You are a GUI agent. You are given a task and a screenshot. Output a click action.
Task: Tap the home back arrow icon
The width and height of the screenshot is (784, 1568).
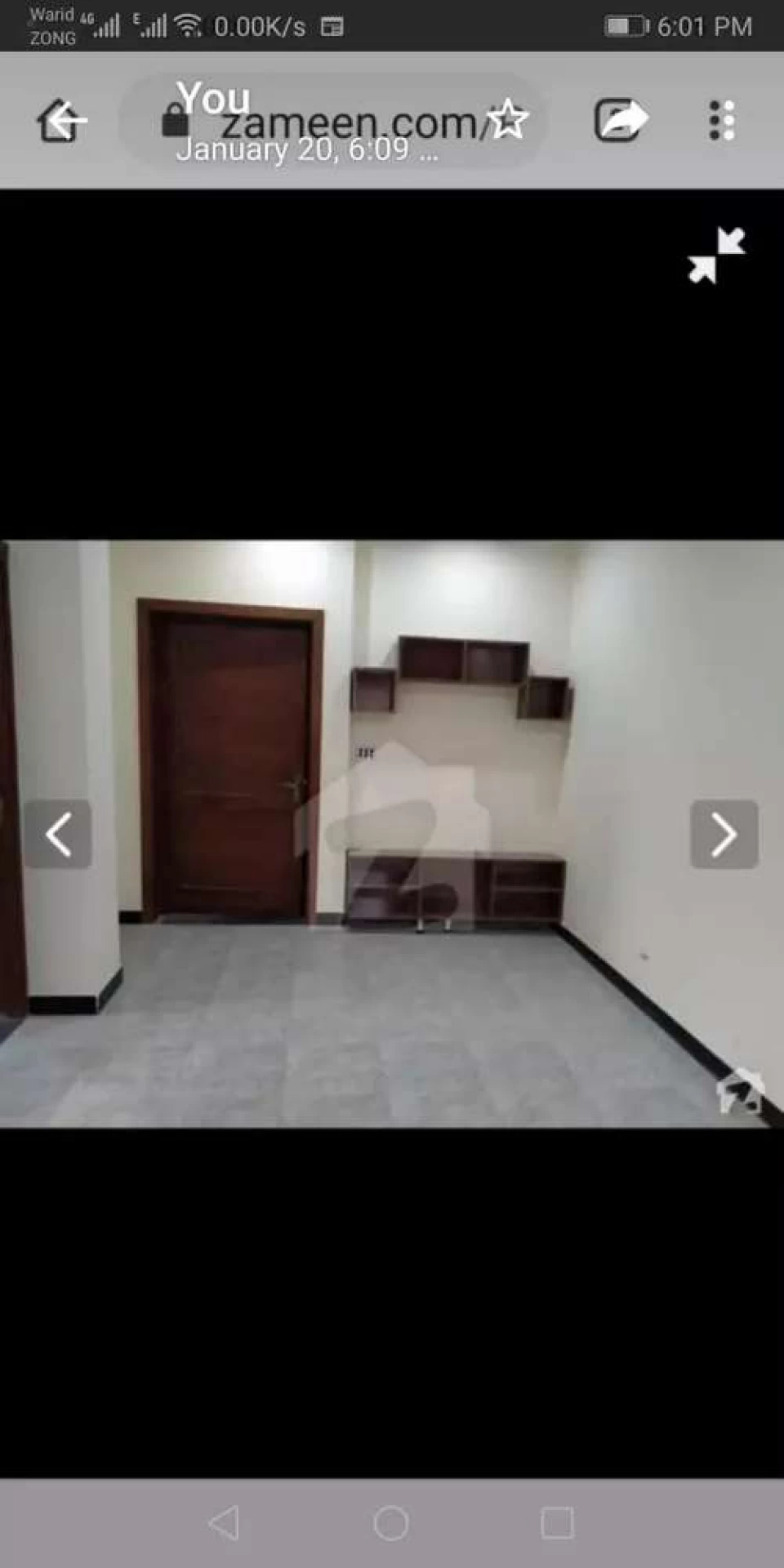[61, 121]
